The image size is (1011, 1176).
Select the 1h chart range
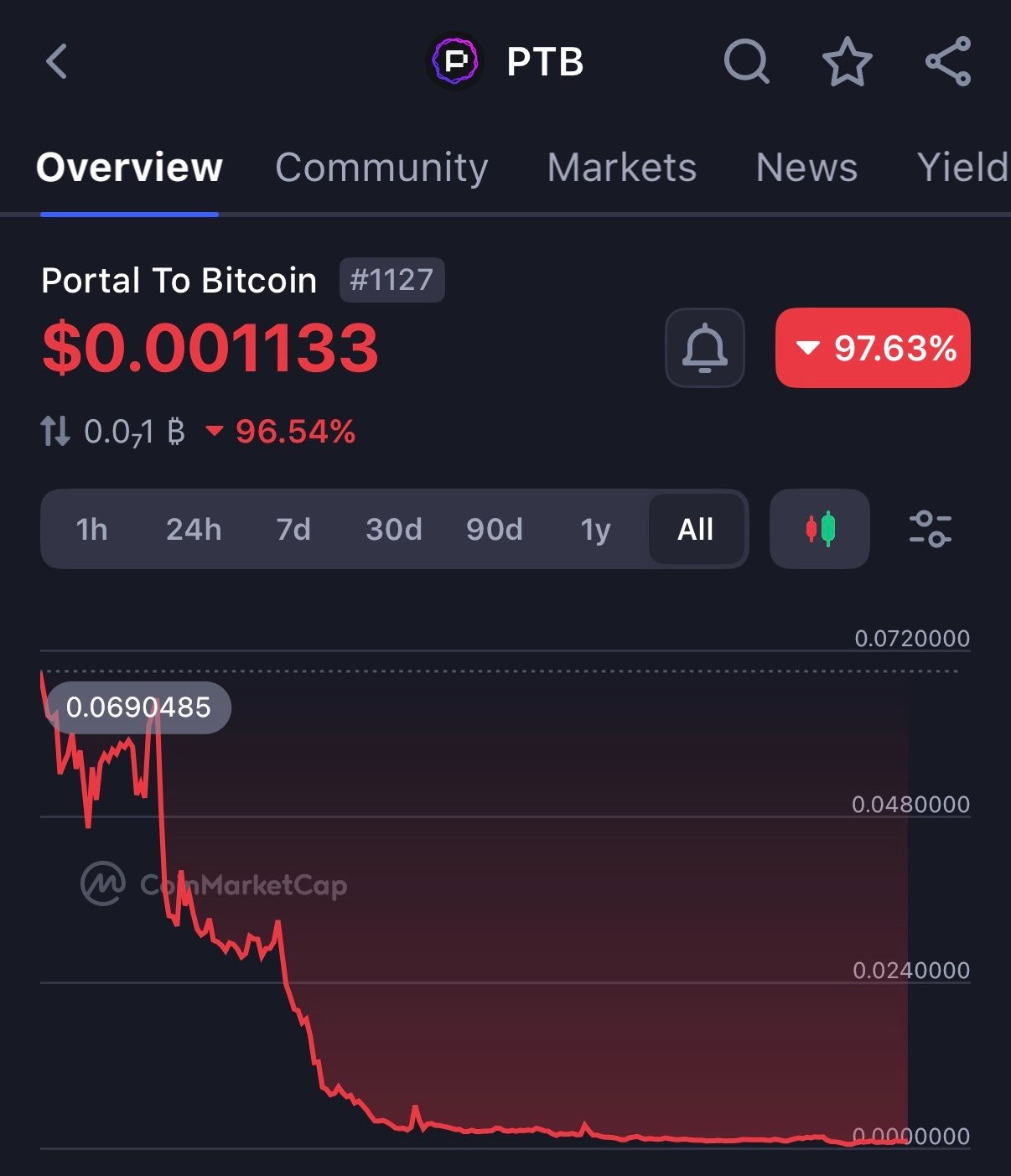tap(91, 530)
